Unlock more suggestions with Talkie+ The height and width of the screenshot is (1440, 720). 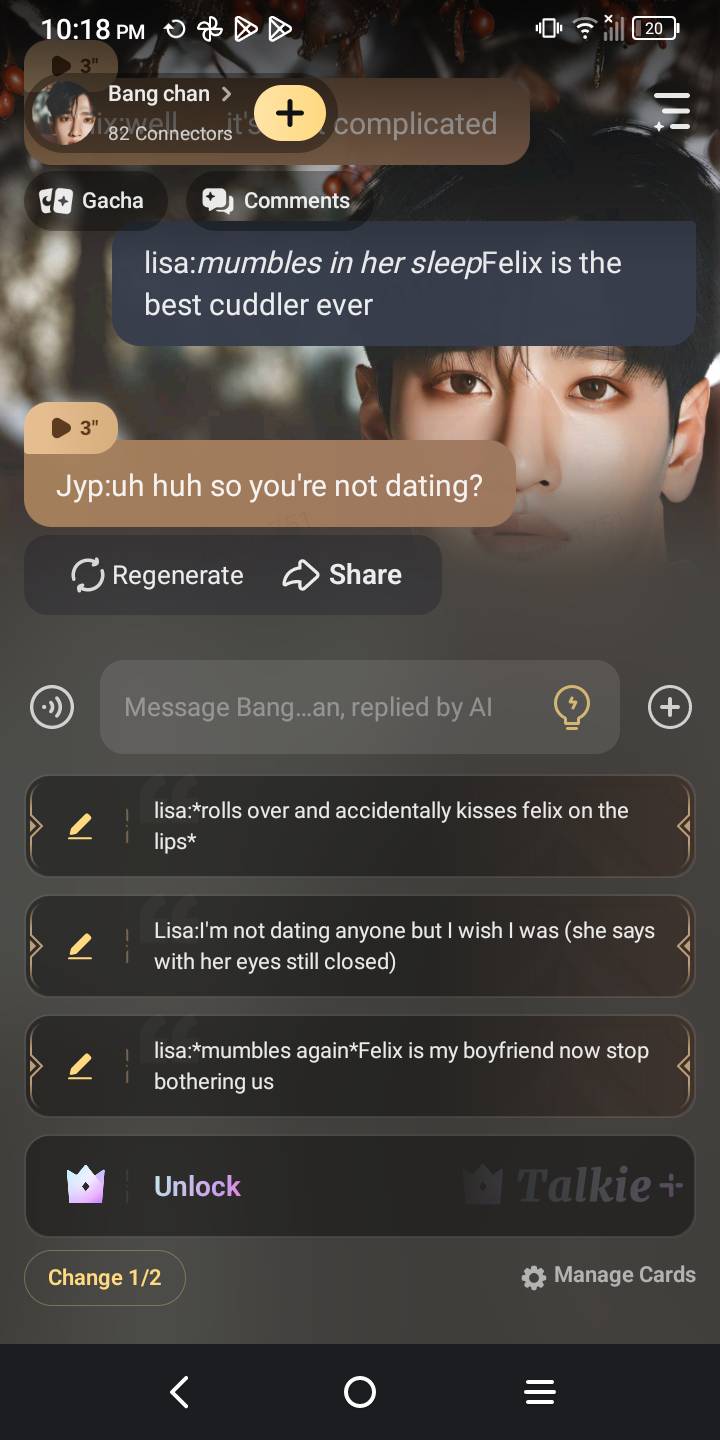pos(360,1186)
